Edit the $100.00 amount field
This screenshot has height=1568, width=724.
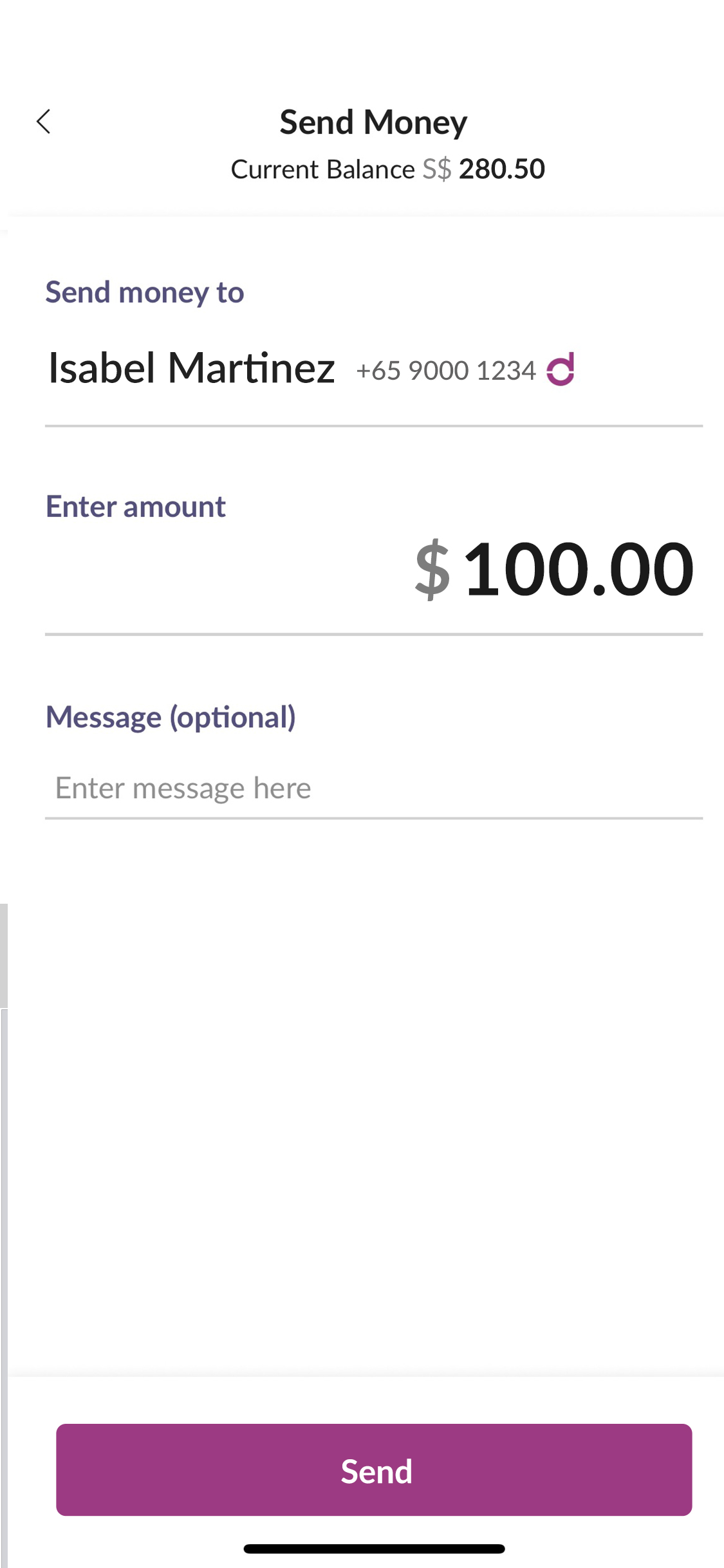click(x=373, y=569)
